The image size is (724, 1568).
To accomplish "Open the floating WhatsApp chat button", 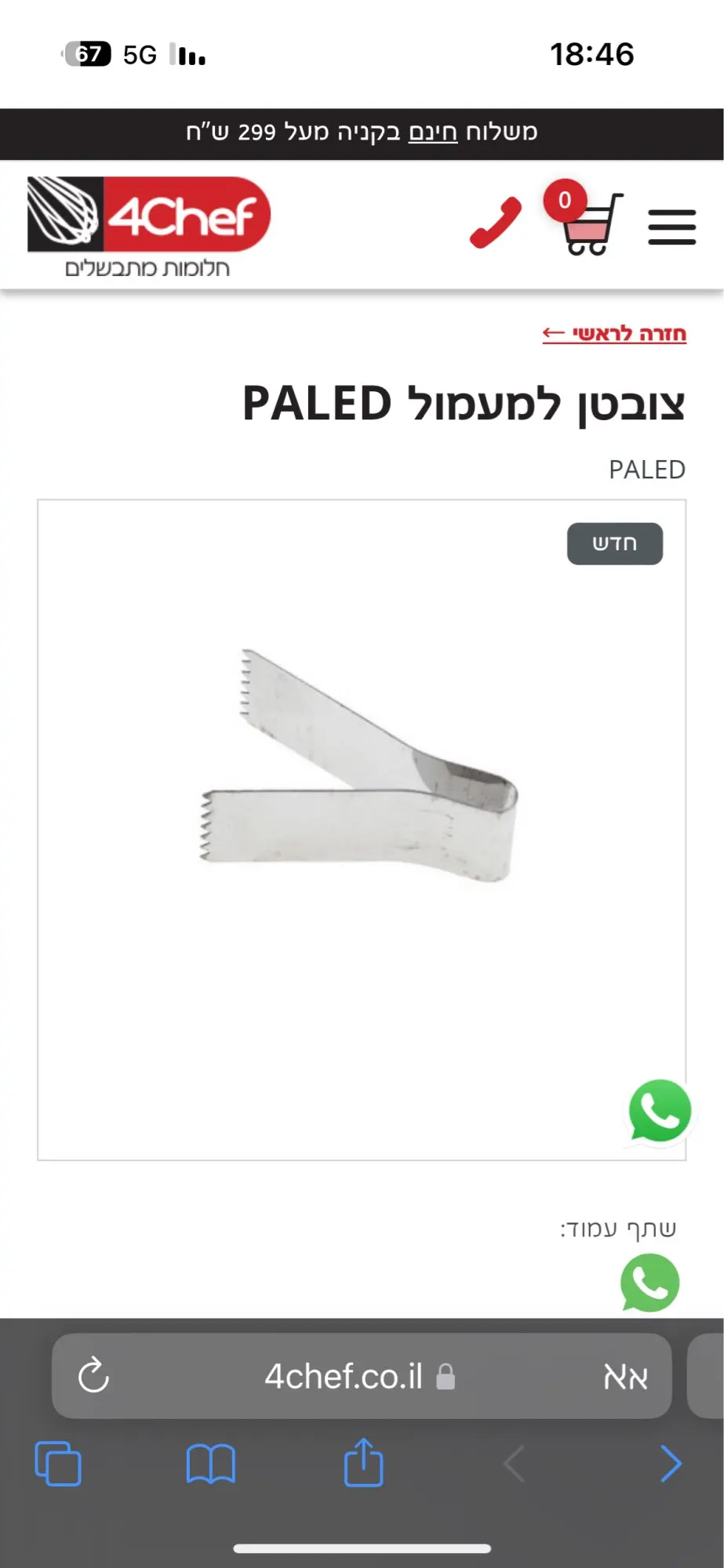I will [660, 1111].
